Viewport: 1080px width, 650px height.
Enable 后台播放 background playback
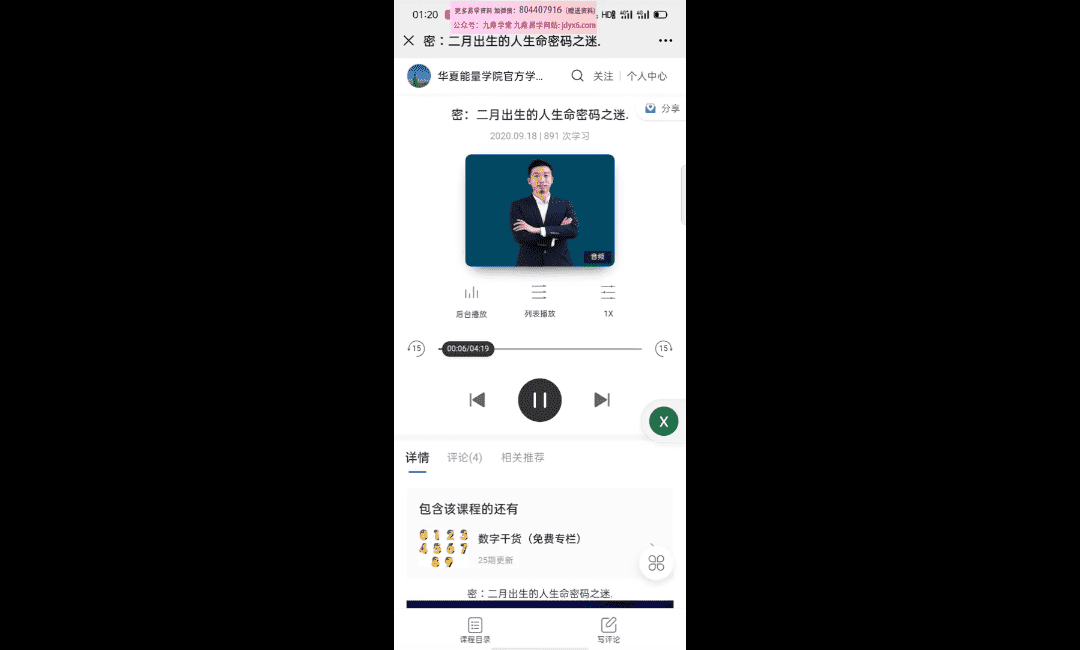click(x=471, y=300)
